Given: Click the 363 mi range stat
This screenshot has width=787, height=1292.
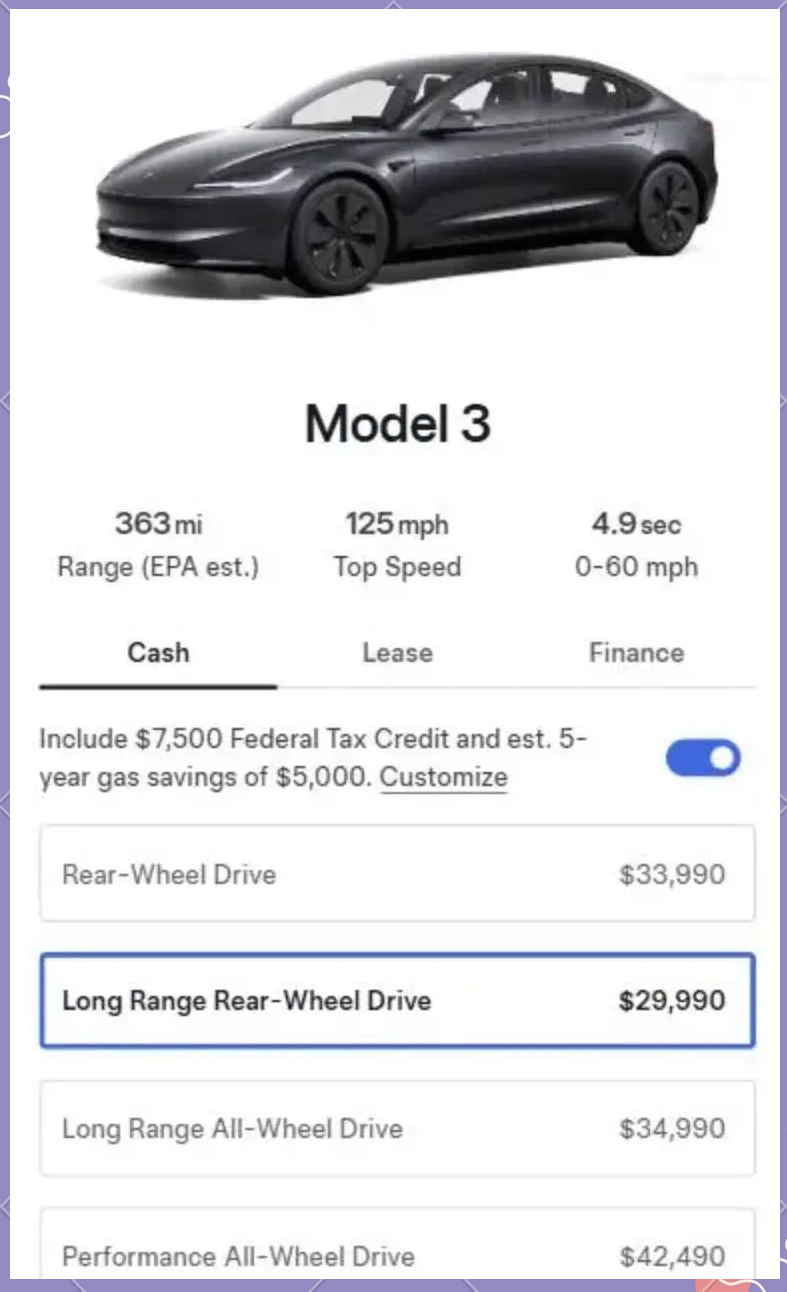Looking at the screenshot, I should point(156,523).
